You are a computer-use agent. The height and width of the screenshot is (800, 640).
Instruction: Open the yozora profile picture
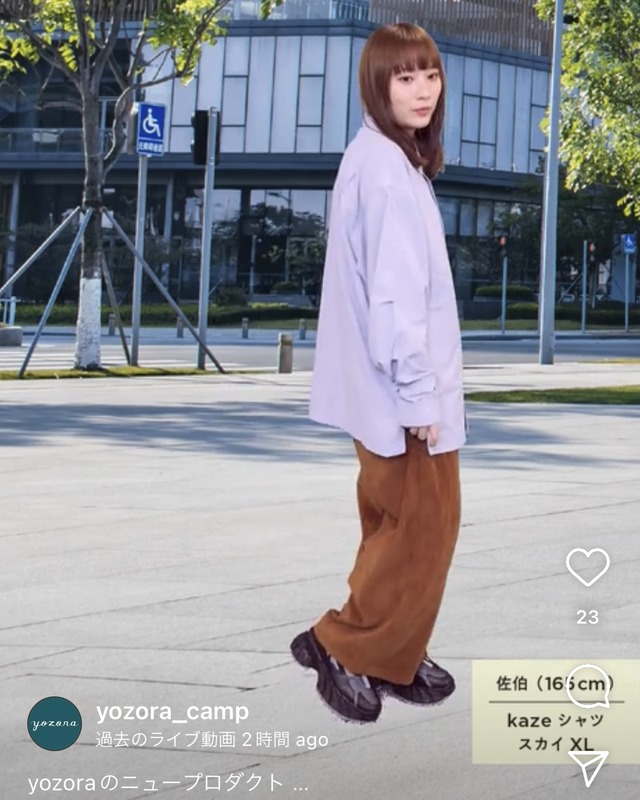54,723
